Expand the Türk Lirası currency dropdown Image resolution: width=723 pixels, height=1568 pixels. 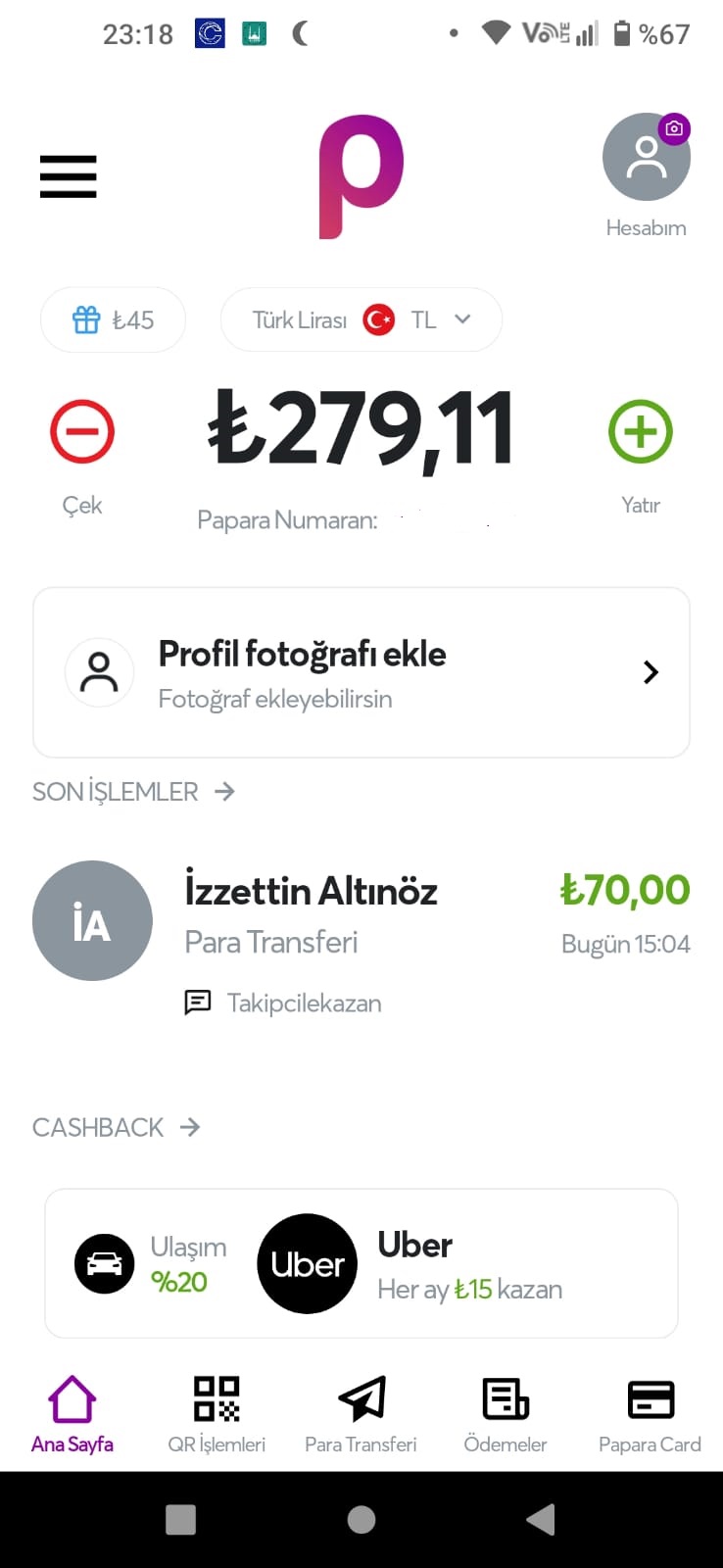coord(361,319)
